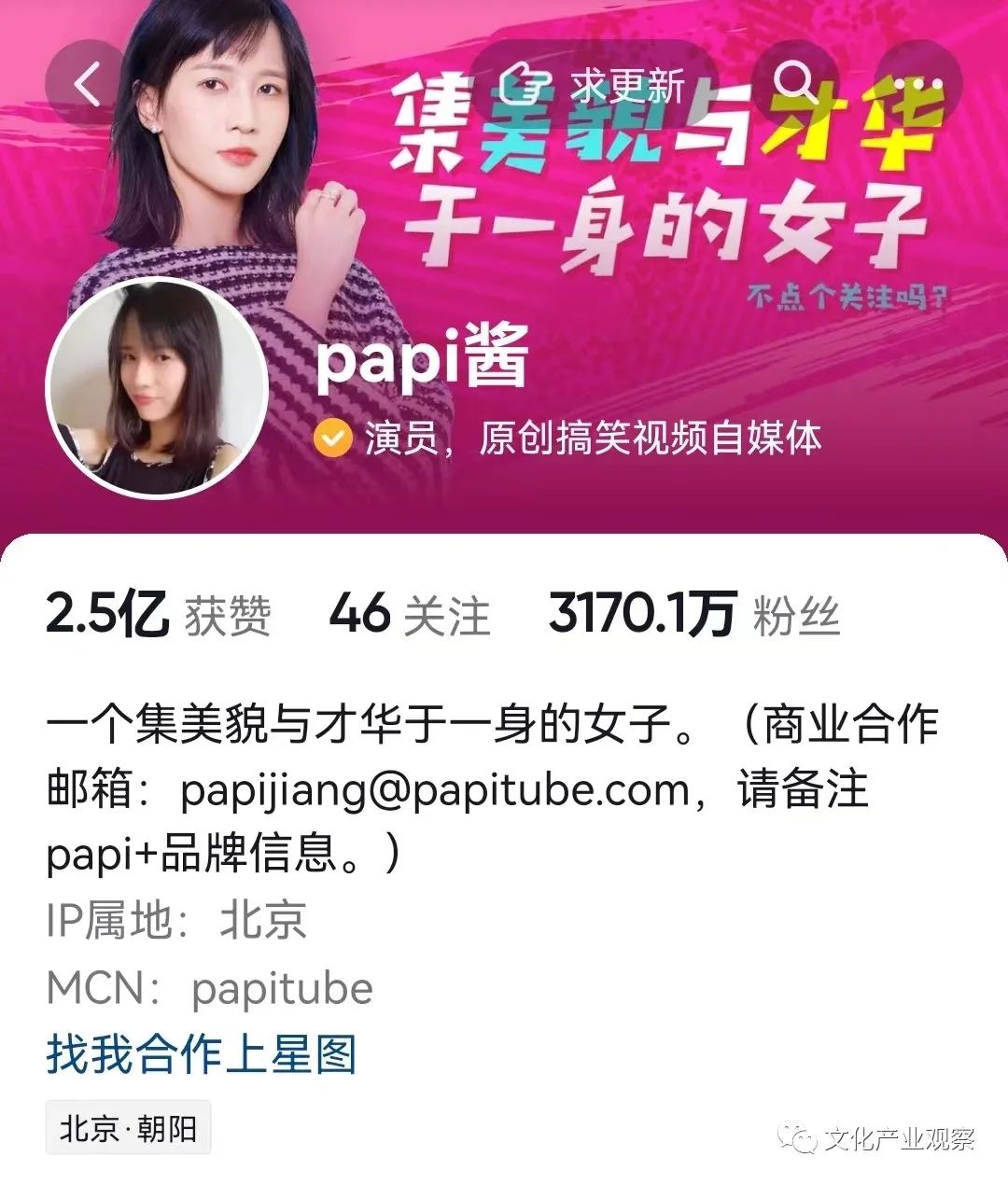Tap the 北京·朝阳 location chip
This screenshot has width=1008, height=1184.
pyautogui.click(x=129, y=1128)
